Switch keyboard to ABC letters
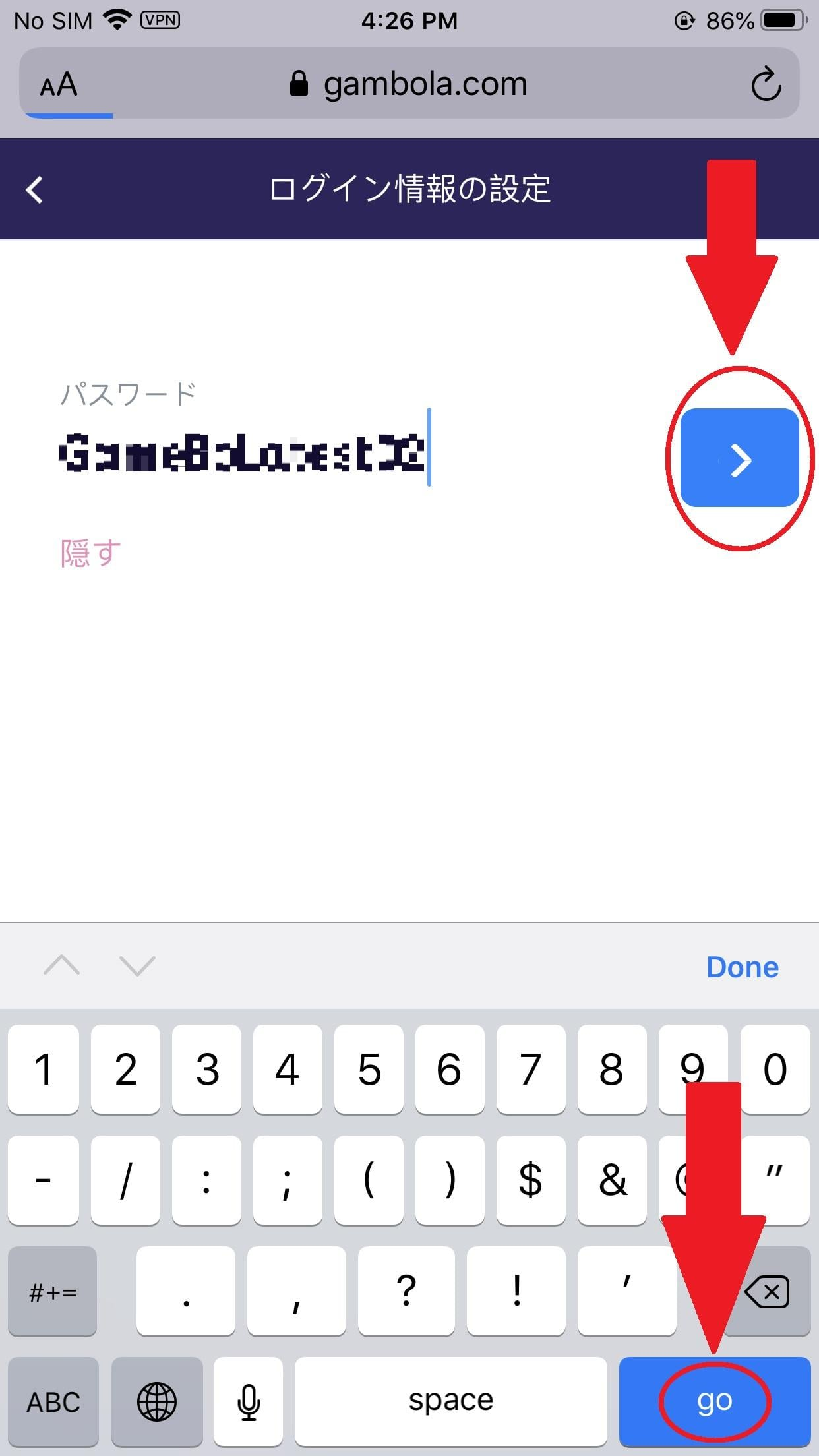The height and width of the screenshot is (1456, 819). [x=53, y=1401]
